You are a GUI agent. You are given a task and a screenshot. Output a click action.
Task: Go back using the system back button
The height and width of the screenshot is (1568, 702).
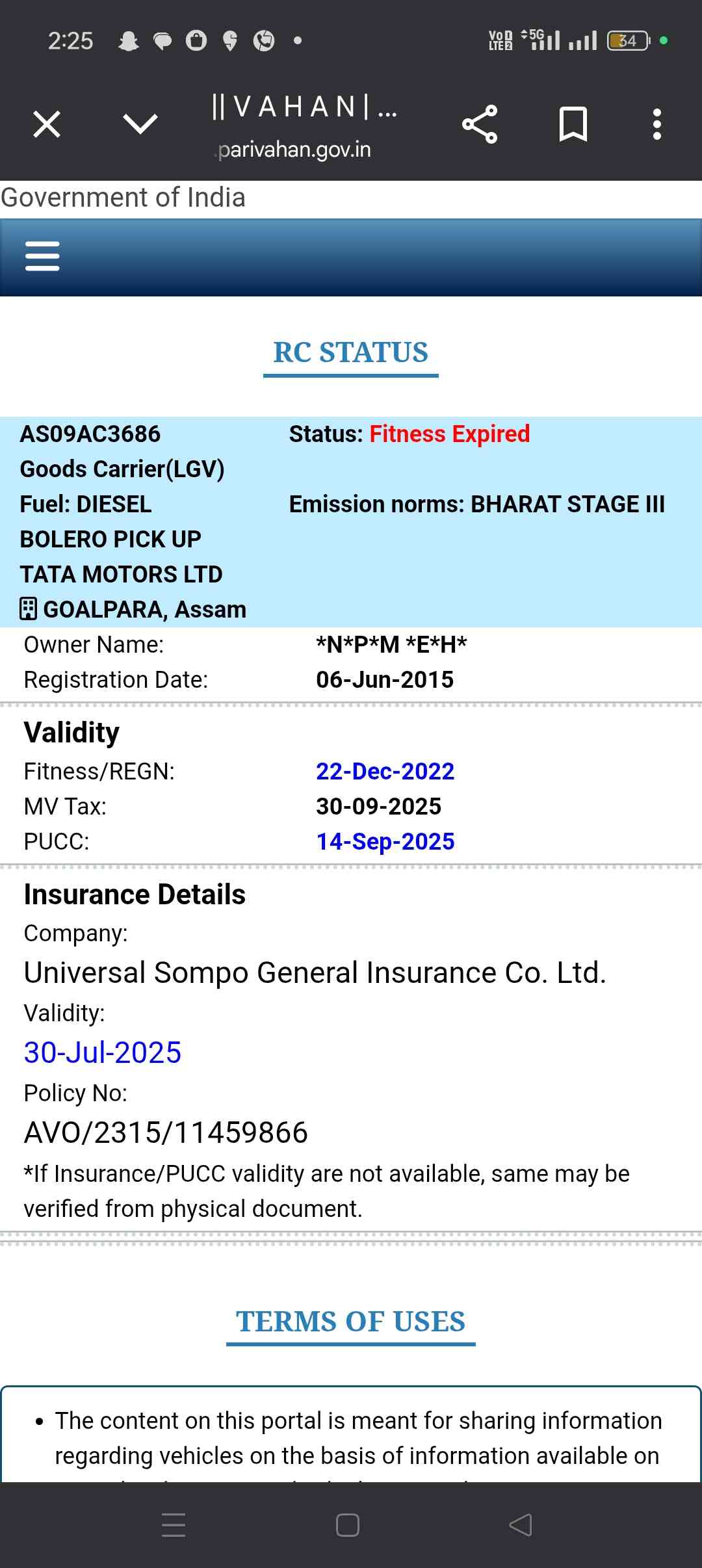tap(521, 1525)
